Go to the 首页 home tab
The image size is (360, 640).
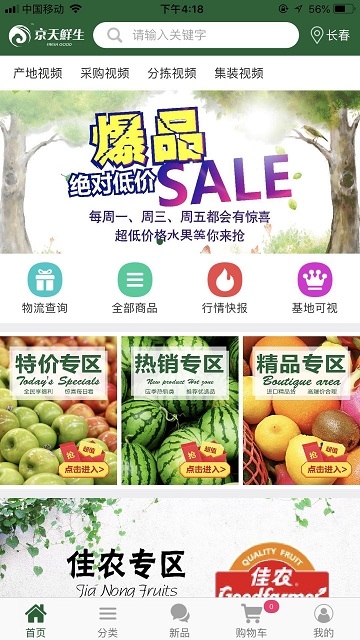[36, 620]
